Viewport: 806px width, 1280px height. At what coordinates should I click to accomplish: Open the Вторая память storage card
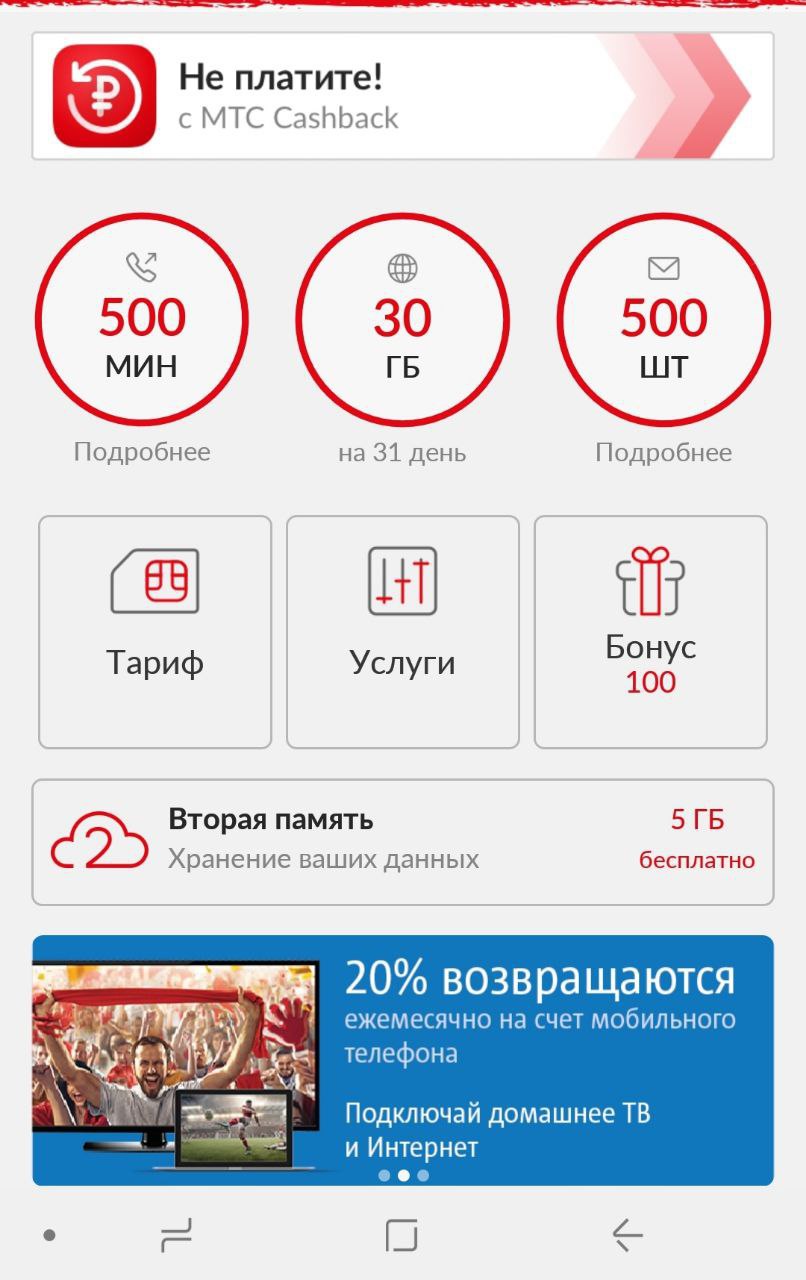click(402, 842)
